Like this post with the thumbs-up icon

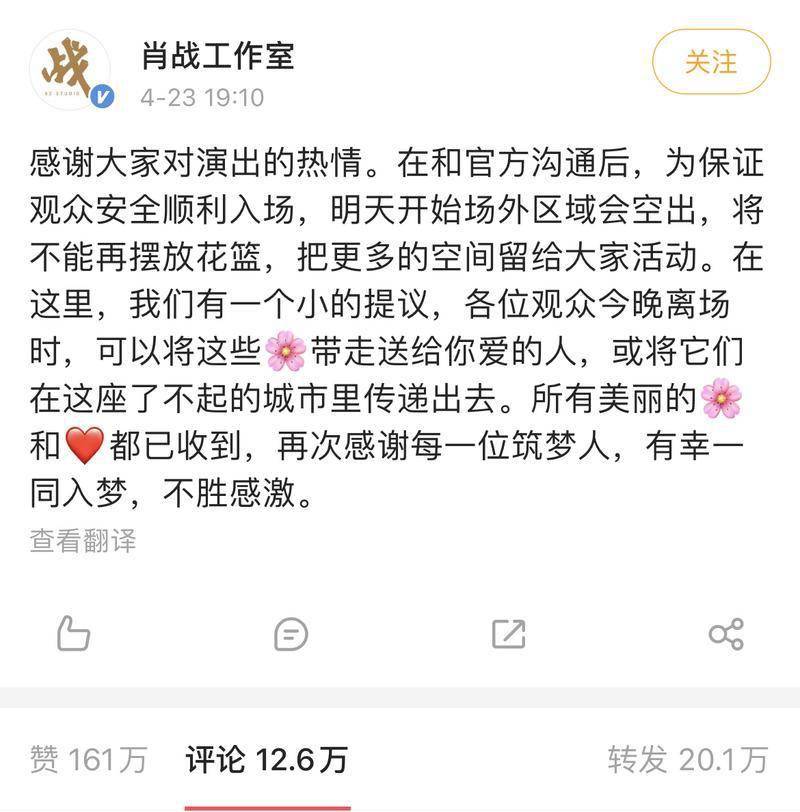pos(74,633)
